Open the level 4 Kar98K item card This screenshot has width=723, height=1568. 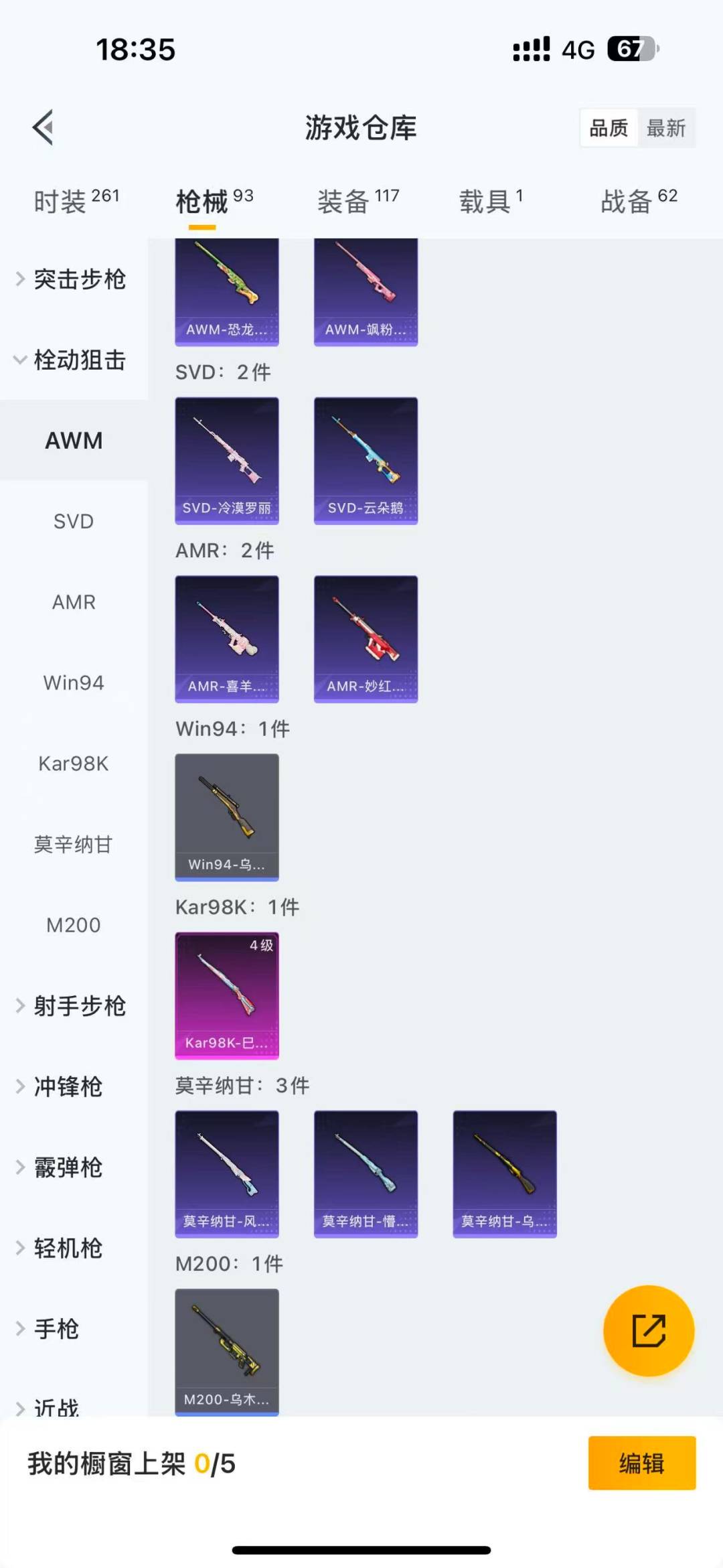[227, 996]
